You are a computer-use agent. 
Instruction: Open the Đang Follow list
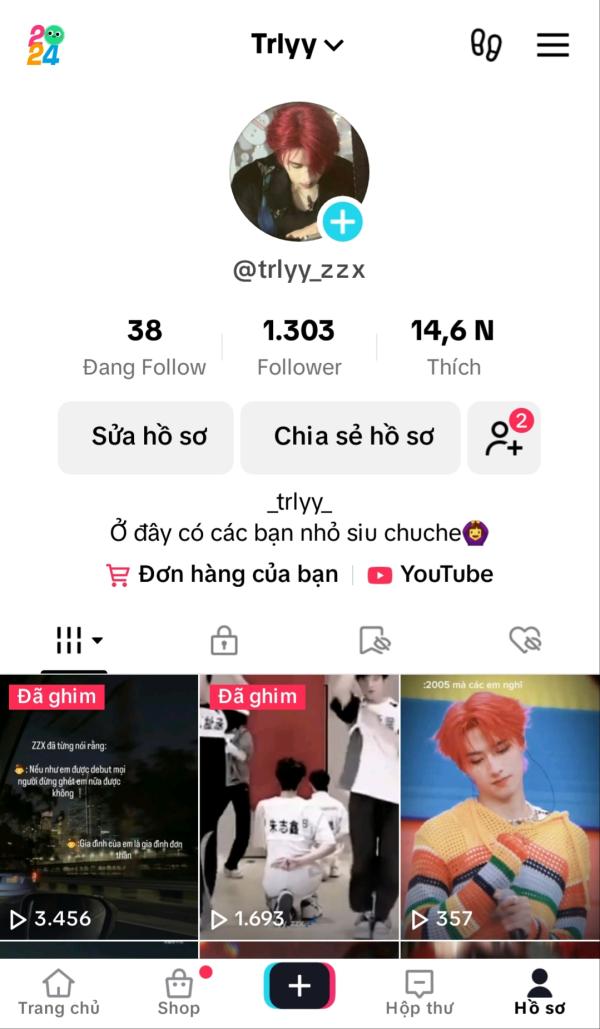(144, 347)
